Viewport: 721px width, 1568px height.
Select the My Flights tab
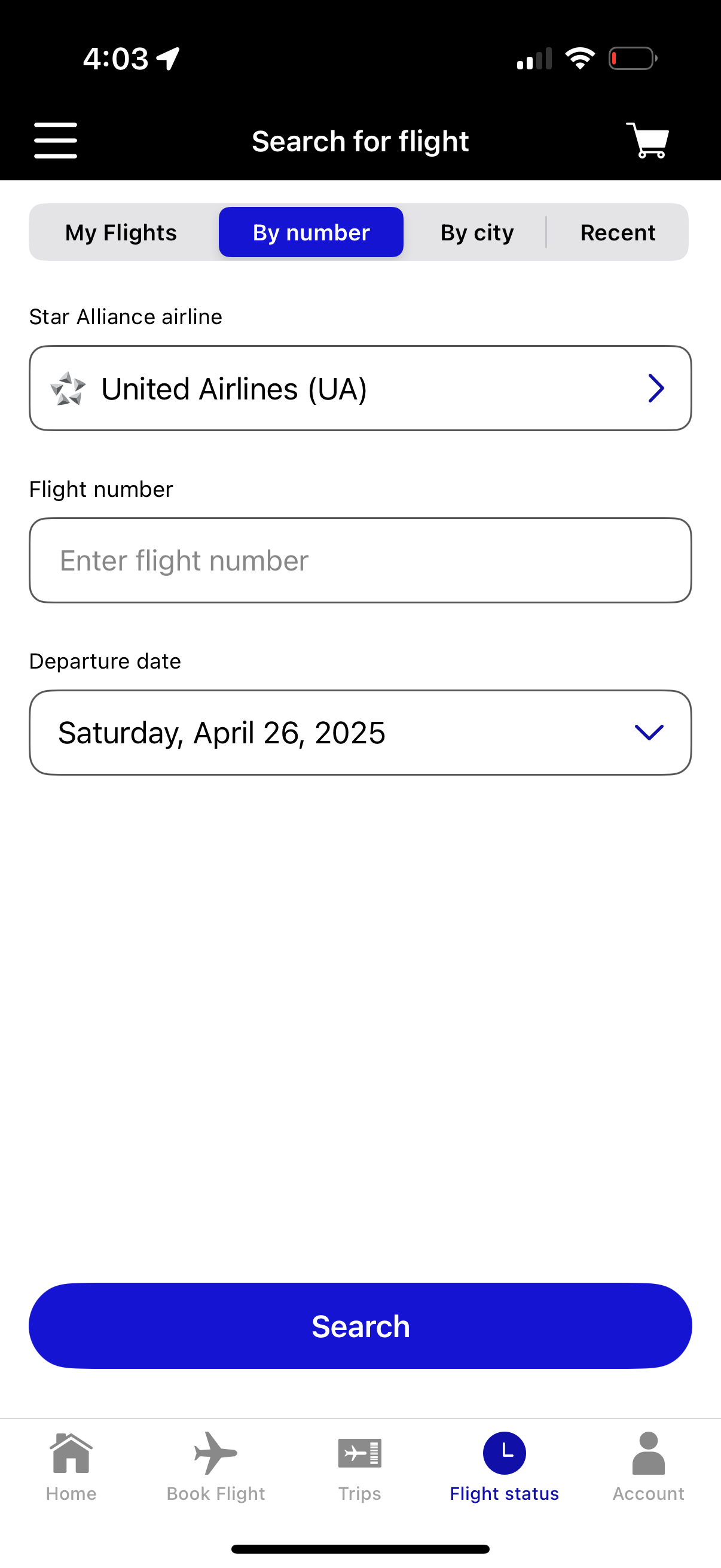click(x=120, y=232)
